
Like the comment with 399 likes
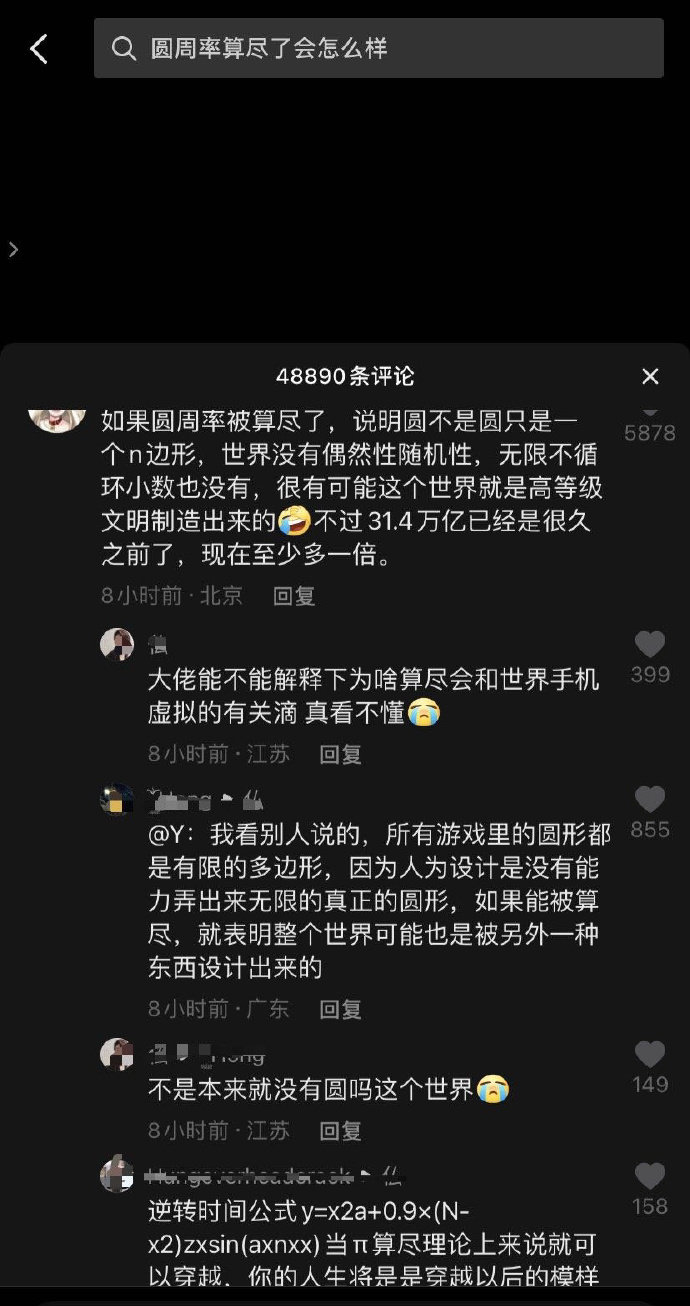click(x=650, y=644)
